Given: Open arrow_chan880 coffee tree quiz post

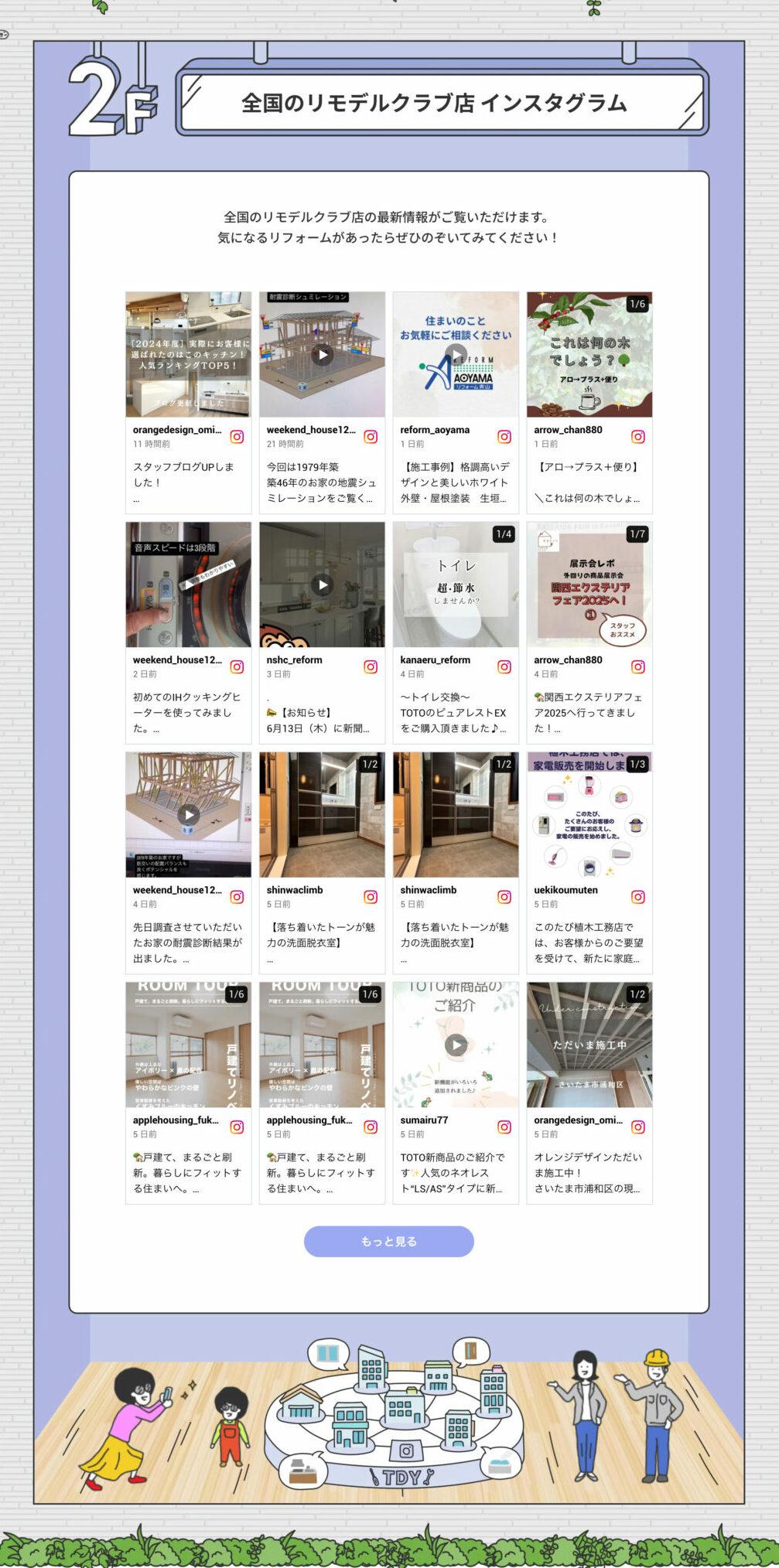Looking at the screenshot, I should point(589,354).
